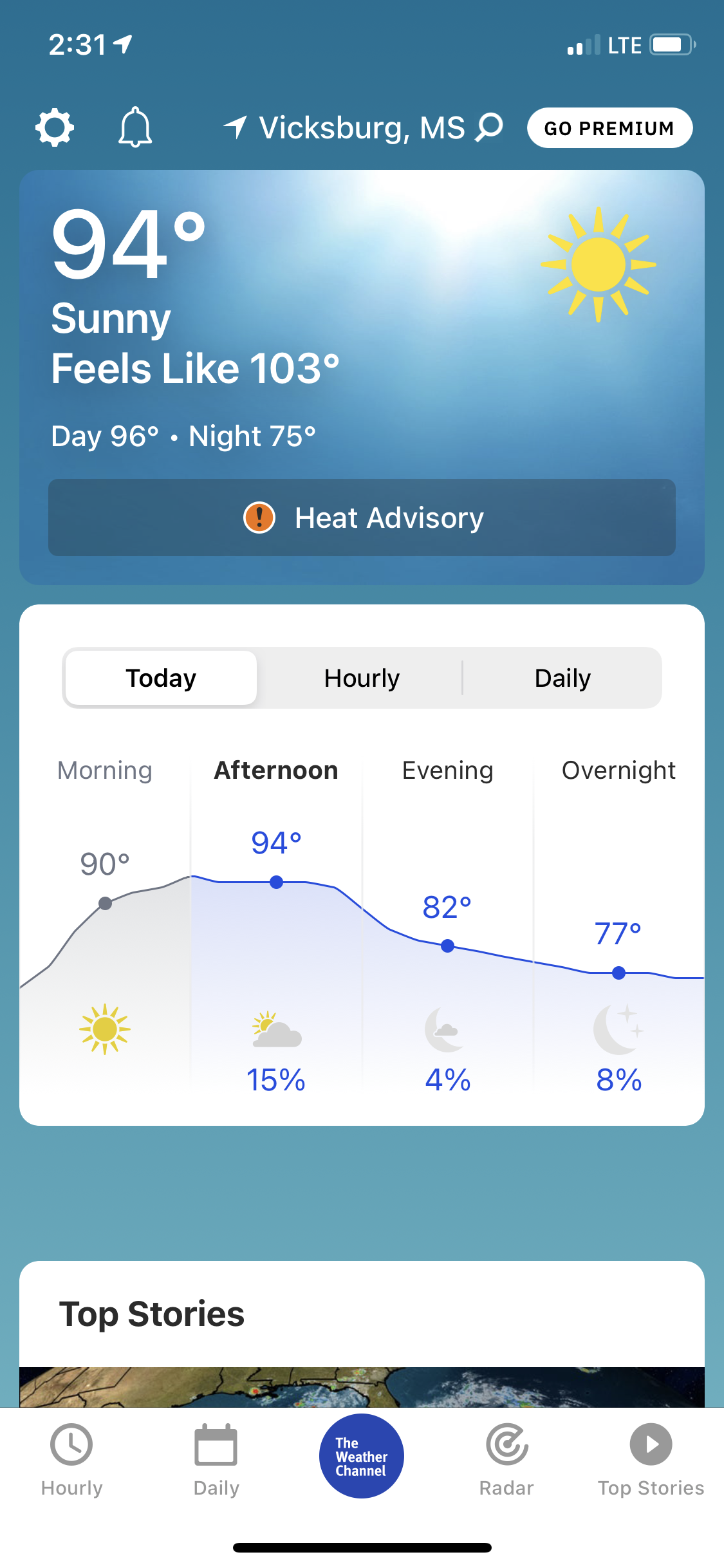Open the Top Stories satellite map story
724x1568 pixels.
(362, 1387)
